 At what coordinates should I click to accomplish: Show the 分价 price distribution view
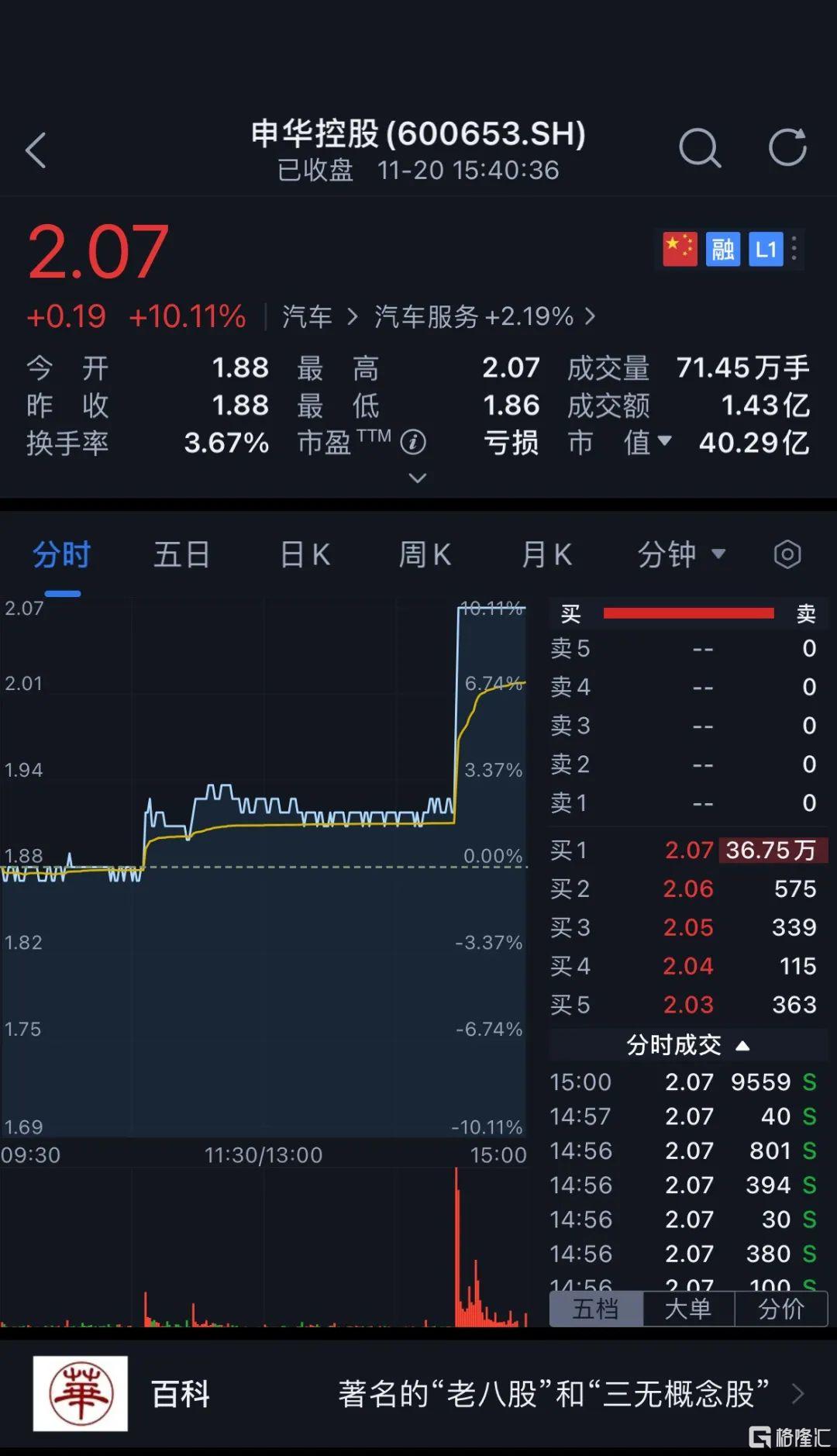[x=780, y=1309]
